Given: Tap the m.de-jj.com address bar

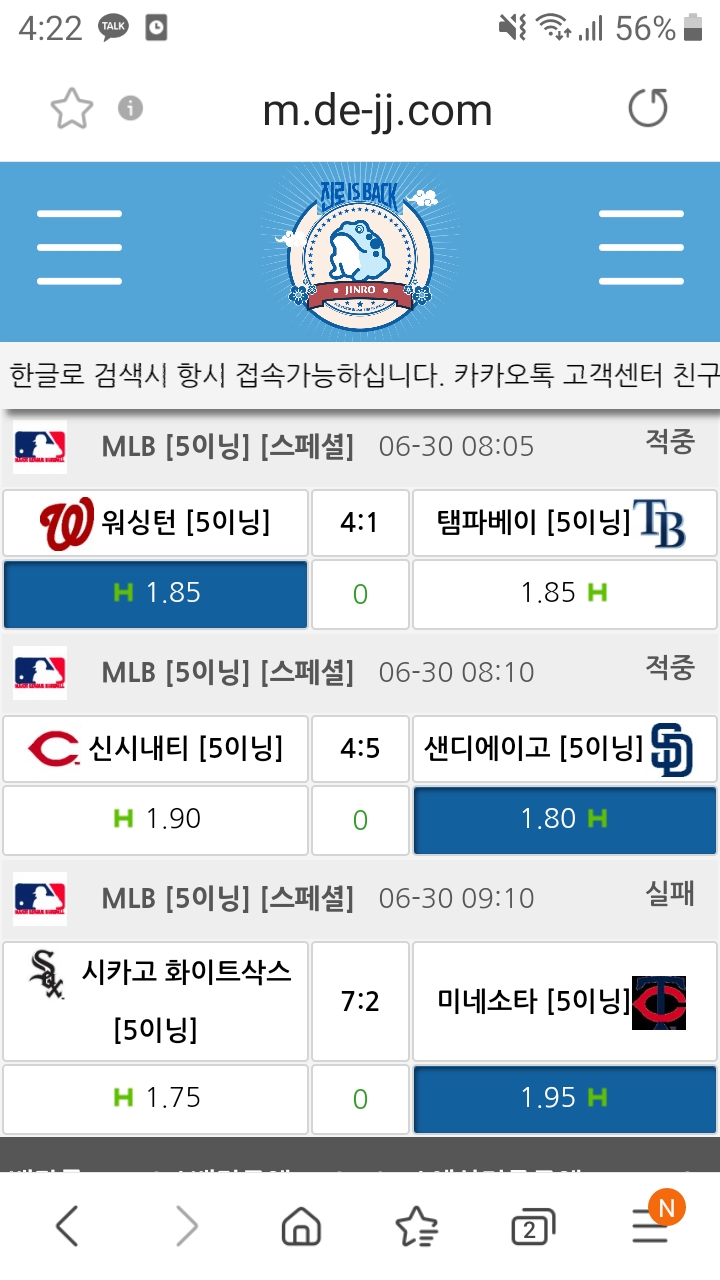Looking at the screenshot, I should click(377, 110).
